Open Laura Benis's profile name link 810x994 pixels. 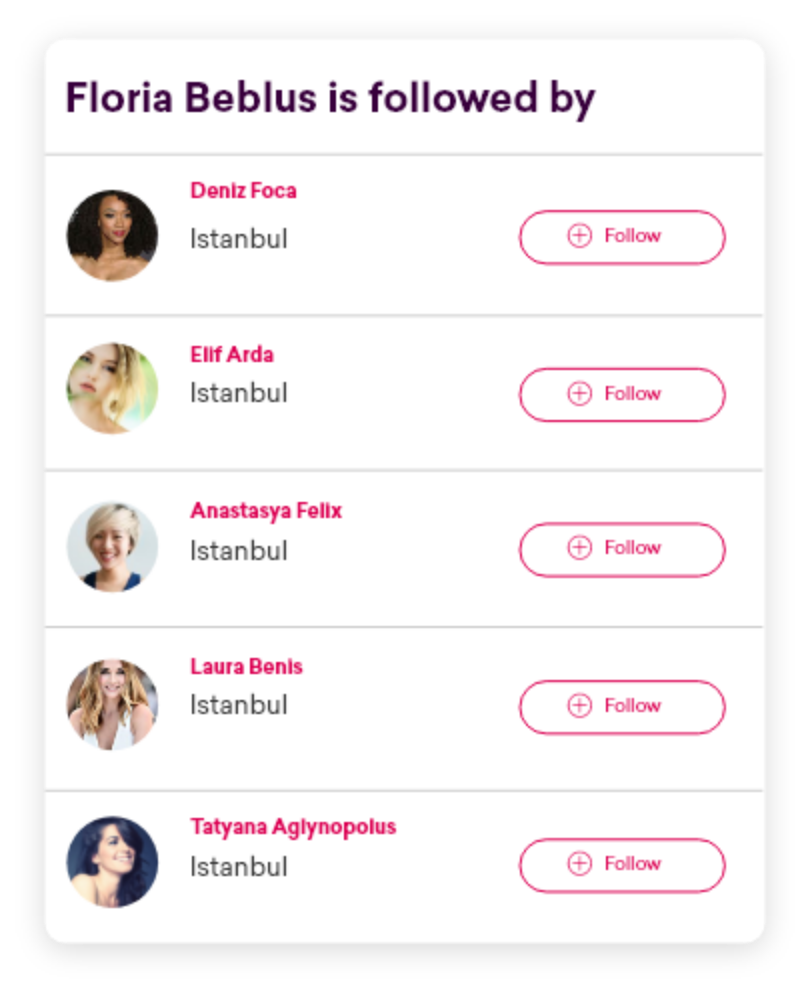[246, 667]
